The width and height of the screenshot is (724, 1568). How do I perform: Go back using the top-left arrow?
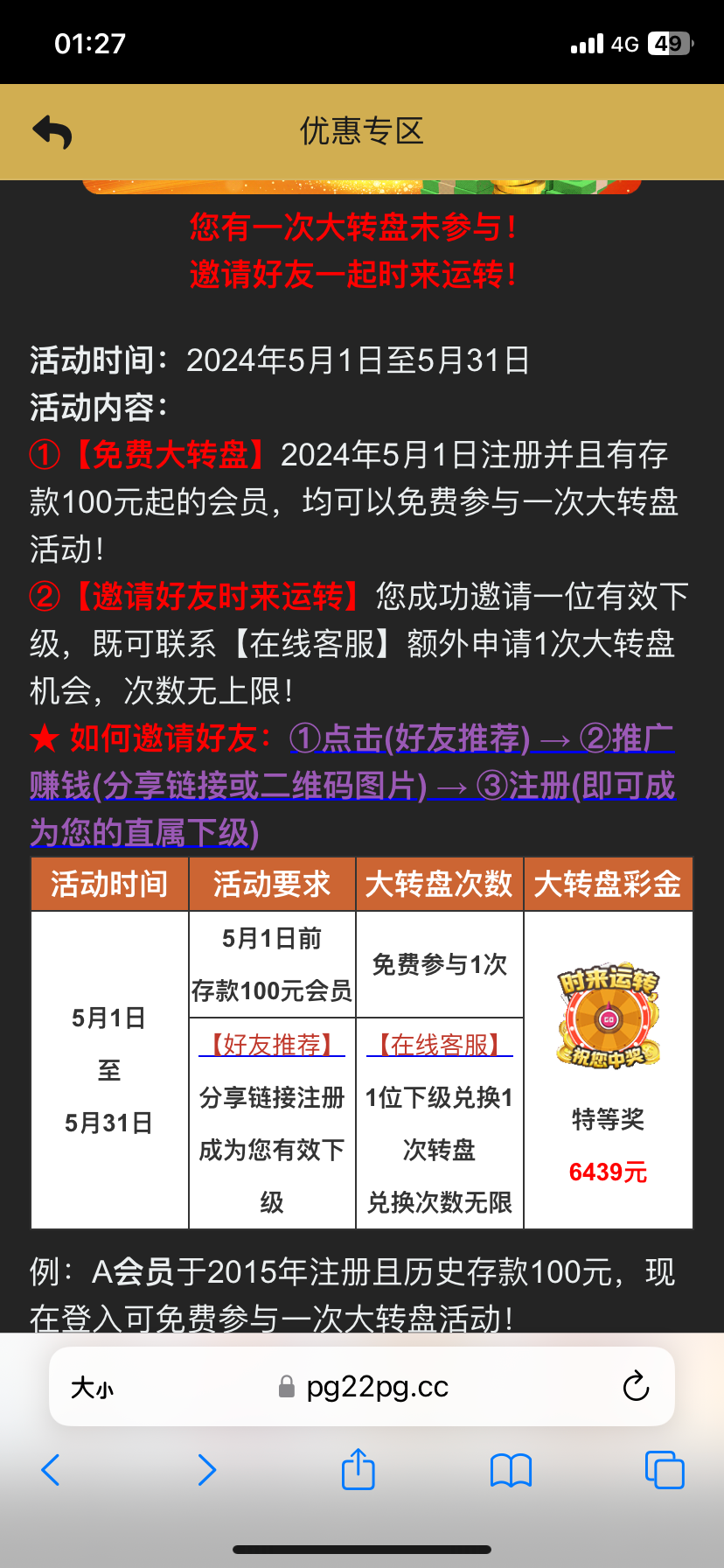[x=52, y=132]
